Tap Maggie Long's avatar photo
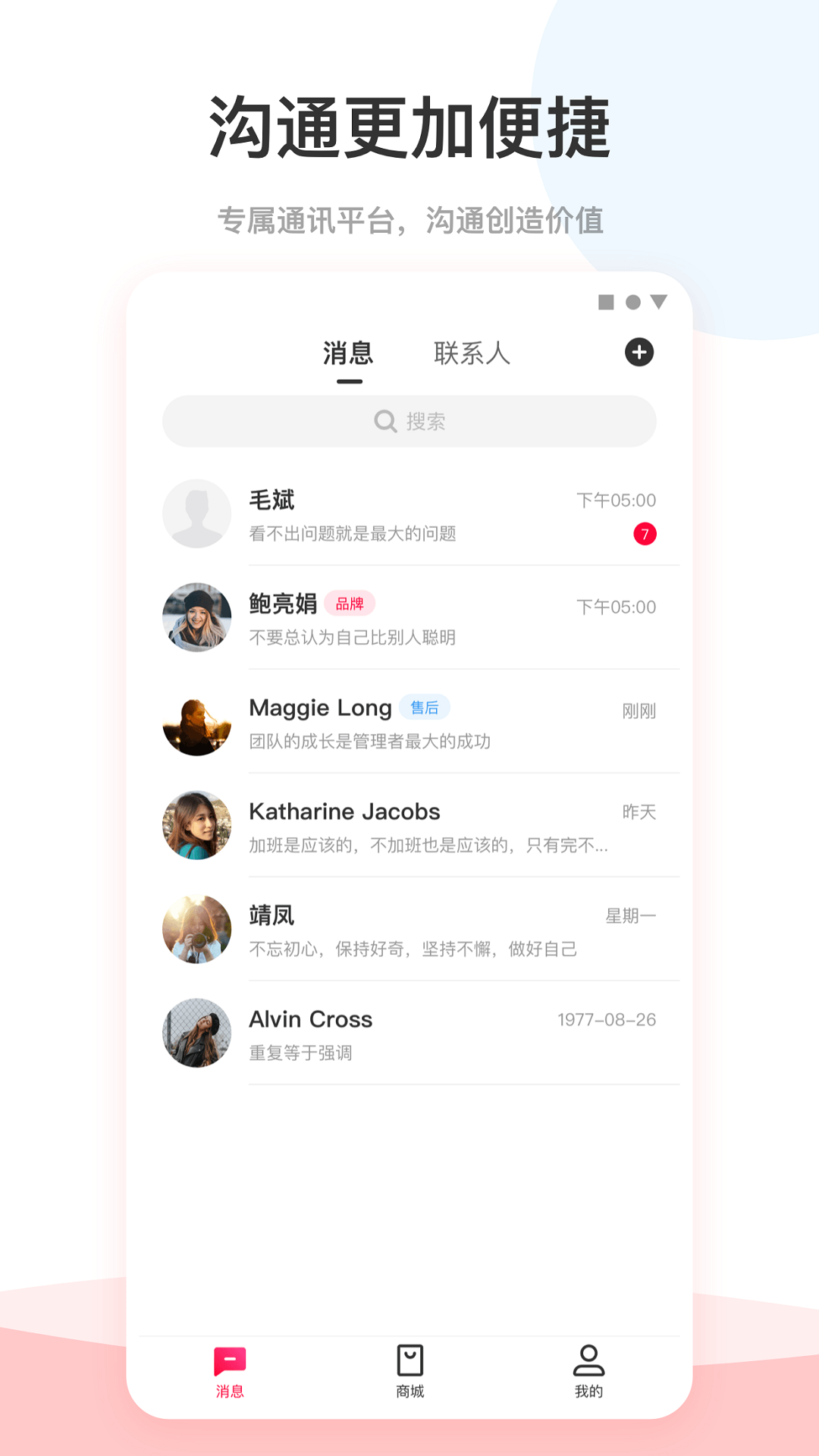This screenshot has height=1456, width=819. coord(196,724)
